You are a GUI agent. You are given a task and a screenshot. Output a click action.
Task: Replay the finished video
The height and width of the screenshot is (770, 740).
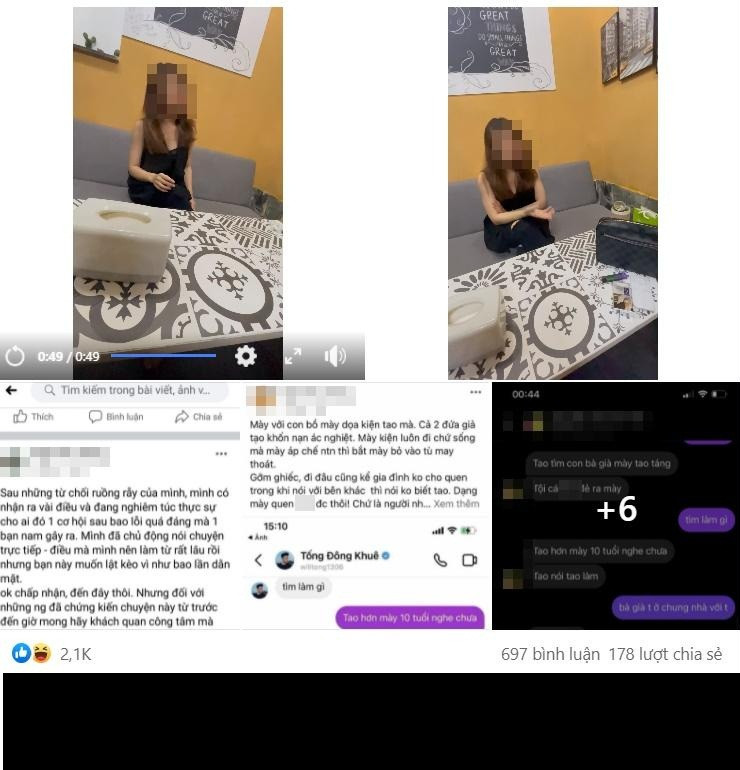15,356
